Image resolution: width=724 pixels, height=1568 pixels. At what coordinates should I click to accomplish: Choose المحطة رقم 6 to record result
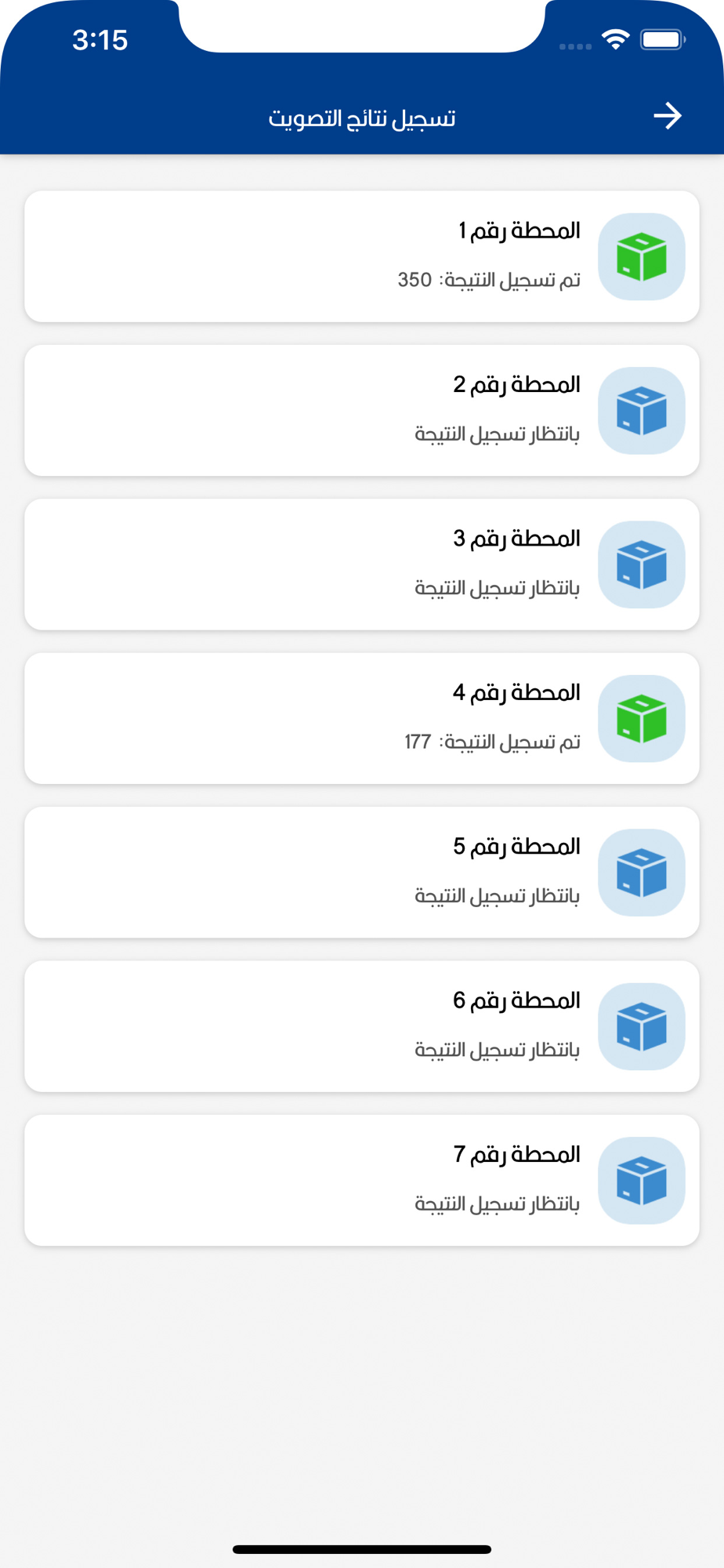point(362,1026)
